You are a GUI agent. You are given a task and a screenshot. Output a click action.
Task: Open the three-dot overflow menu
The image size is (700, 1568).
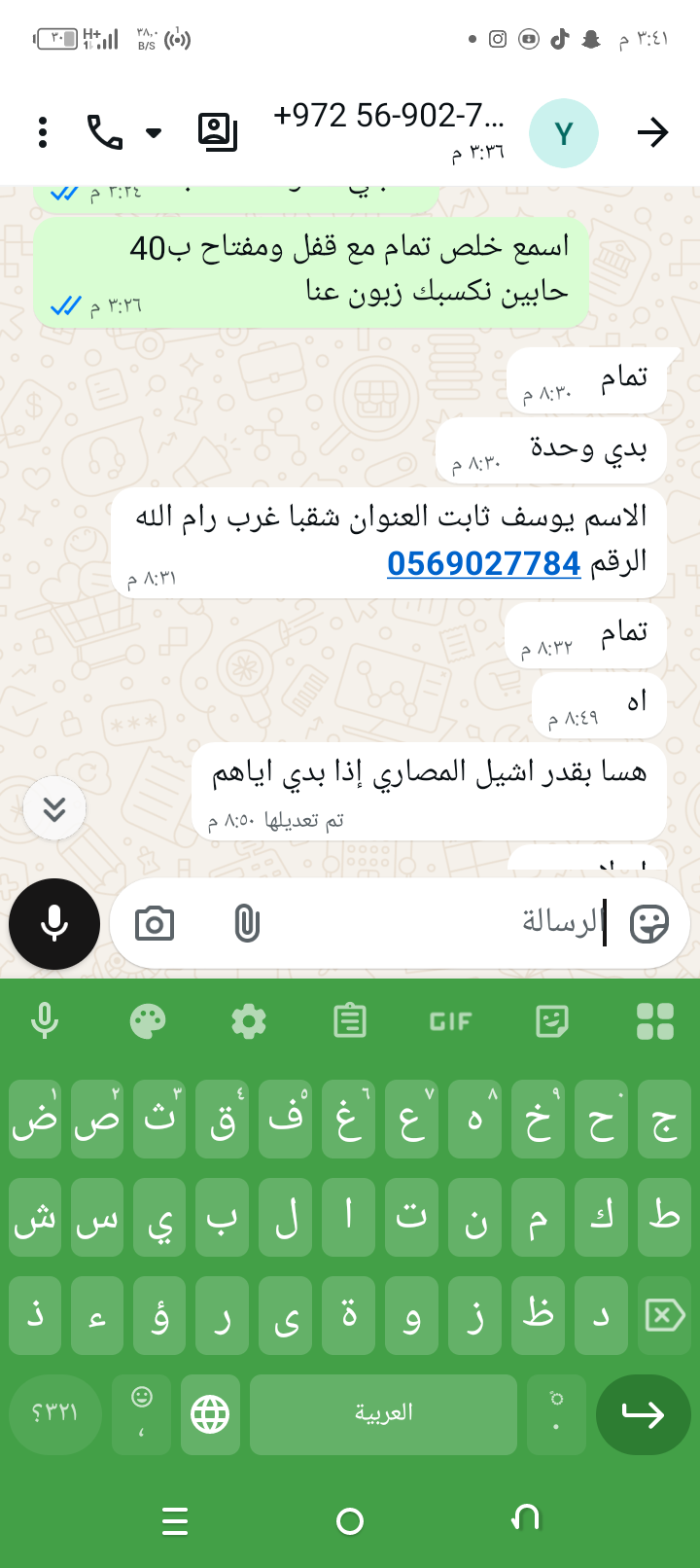(43, 132)
